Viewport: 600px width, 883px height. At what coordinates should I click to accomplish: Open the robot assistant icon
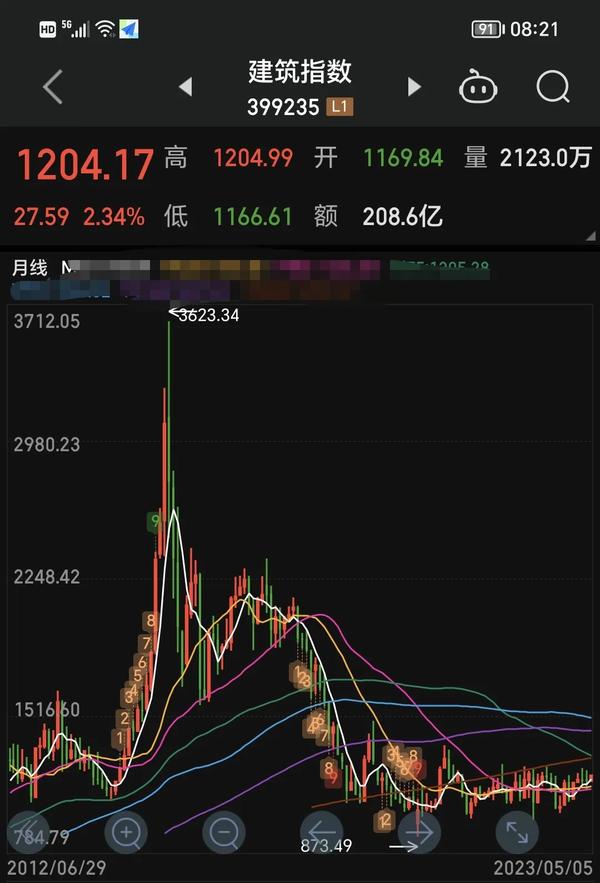point(478,88)
